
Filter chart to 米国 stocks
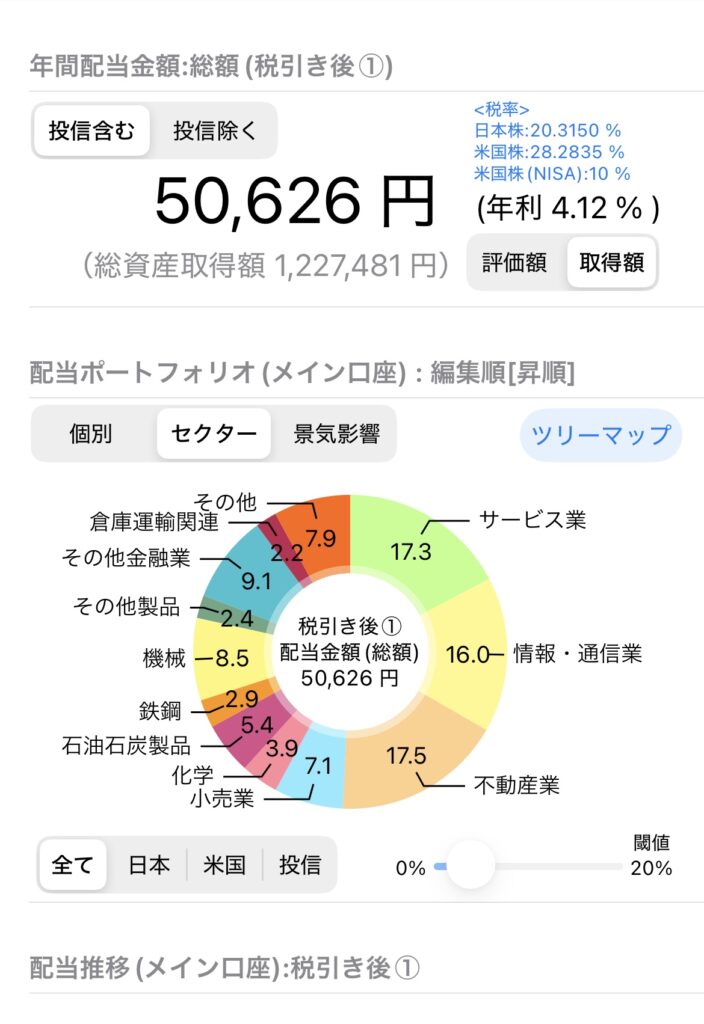(224, 865)
